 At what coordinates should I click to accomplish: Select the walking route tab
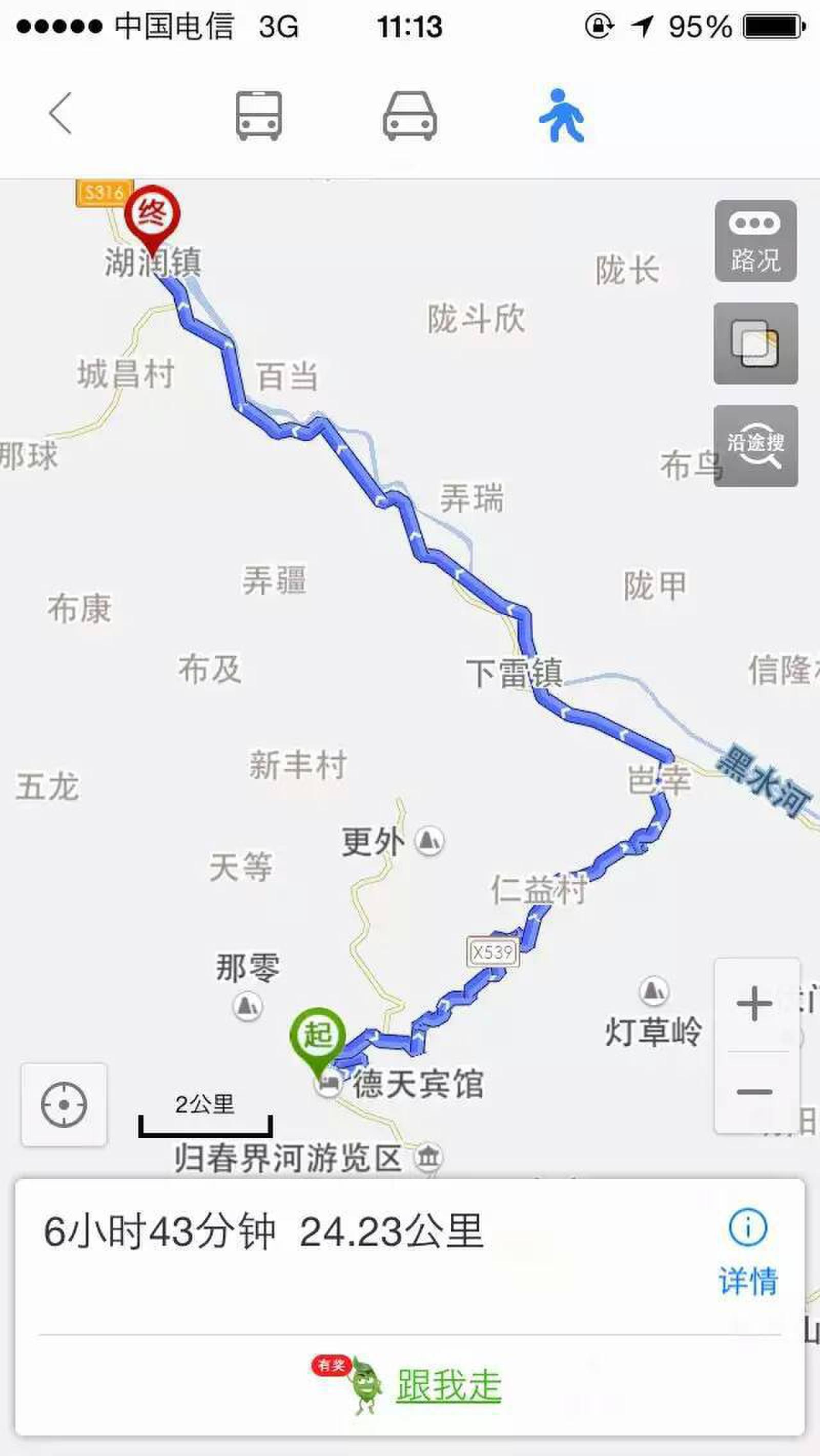562,115
